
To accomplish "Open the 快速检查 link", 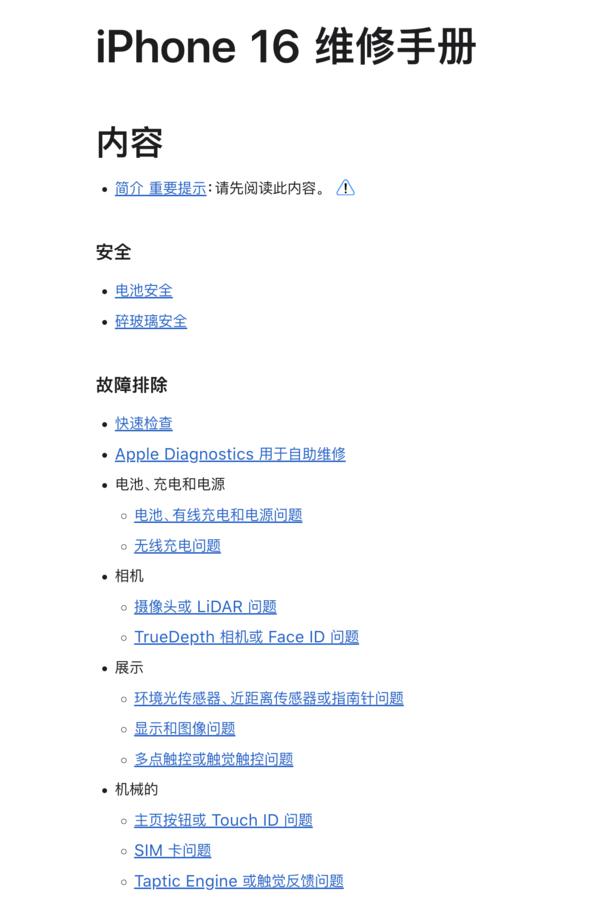I will pyautogui.click(x=144, y=423).
